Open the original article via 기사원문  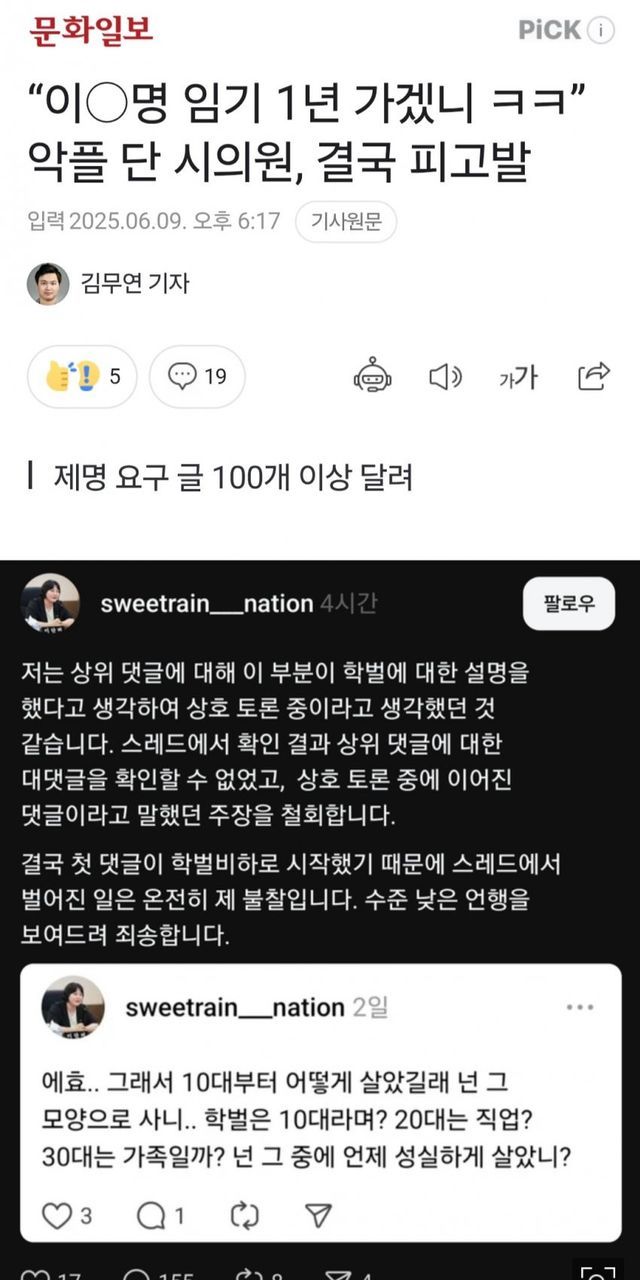tap(345, 221)
